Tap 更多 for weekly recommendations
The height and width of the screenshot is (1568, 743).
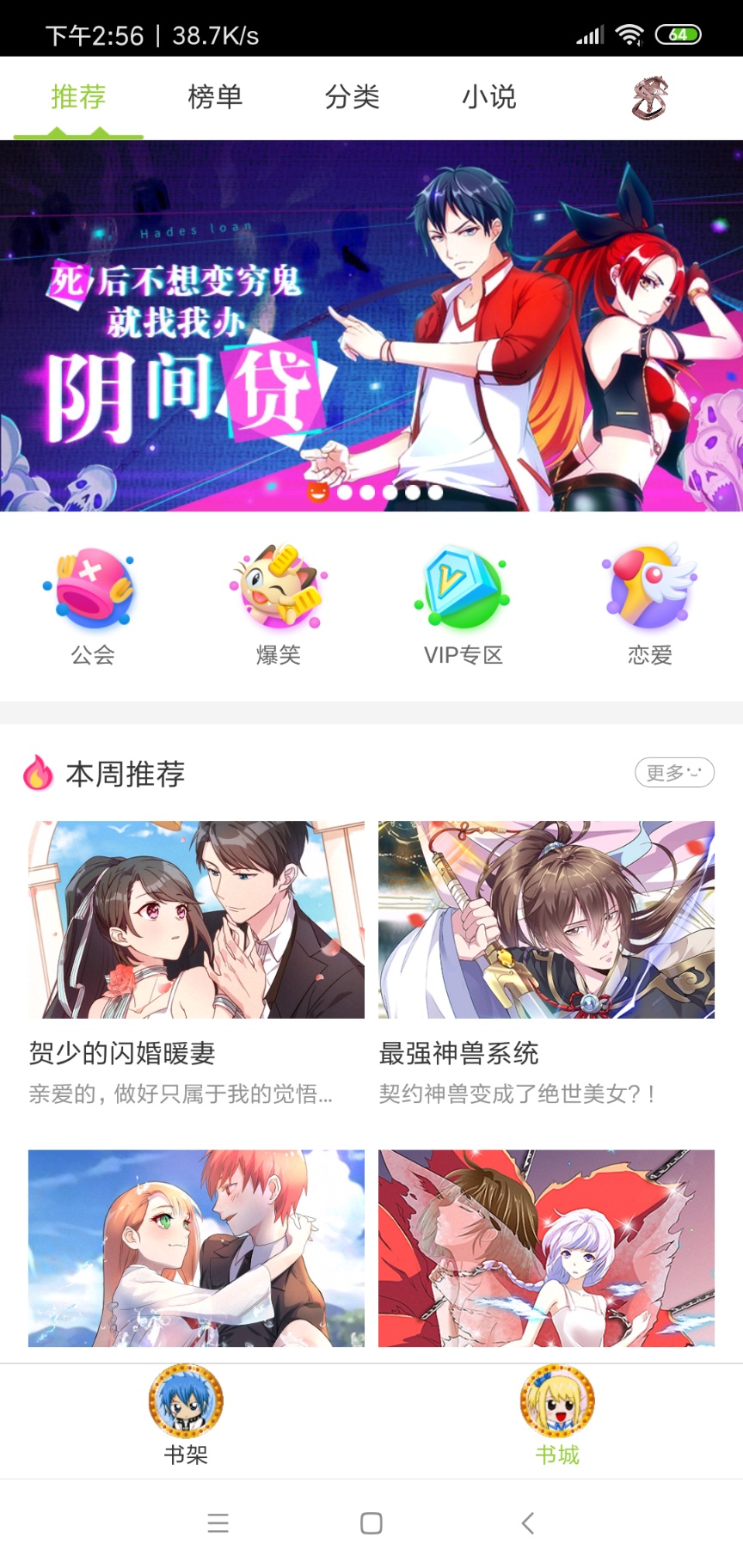pos(674,772)
